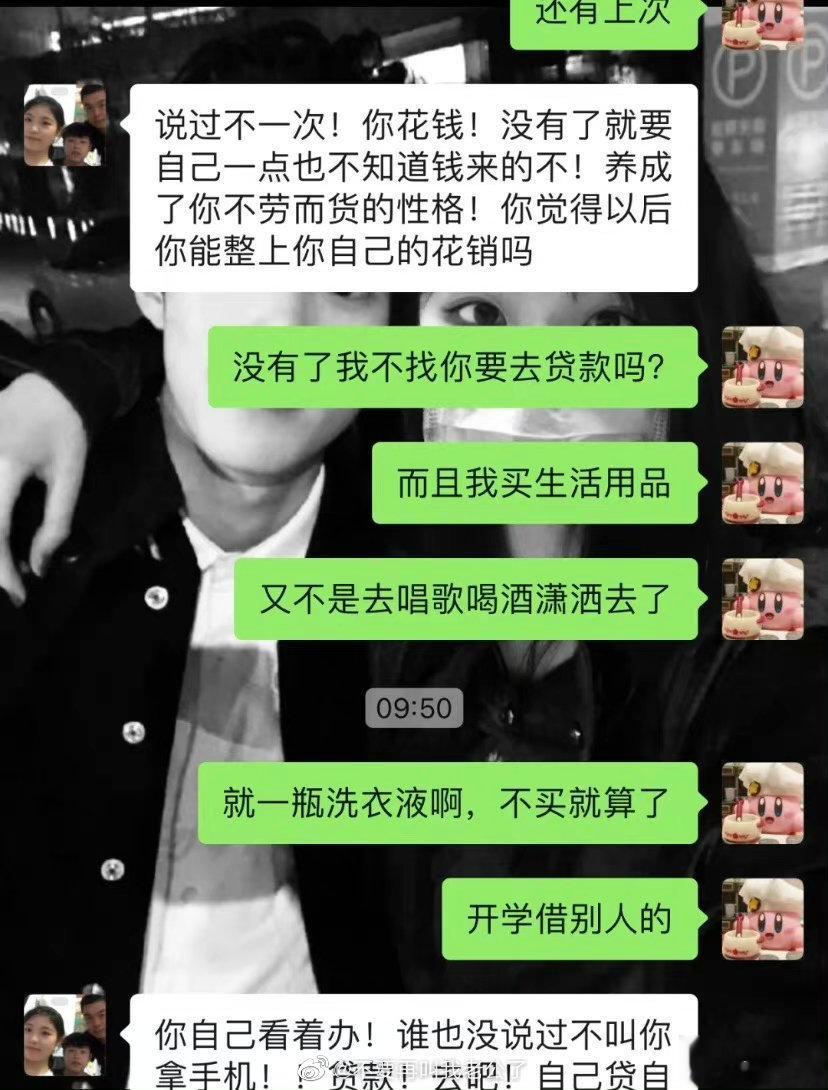Viewport: 828px width, 1090px height.
Task: View profile from avatar beside 就一瓶洗衣液啊
Action: [762, 803]
